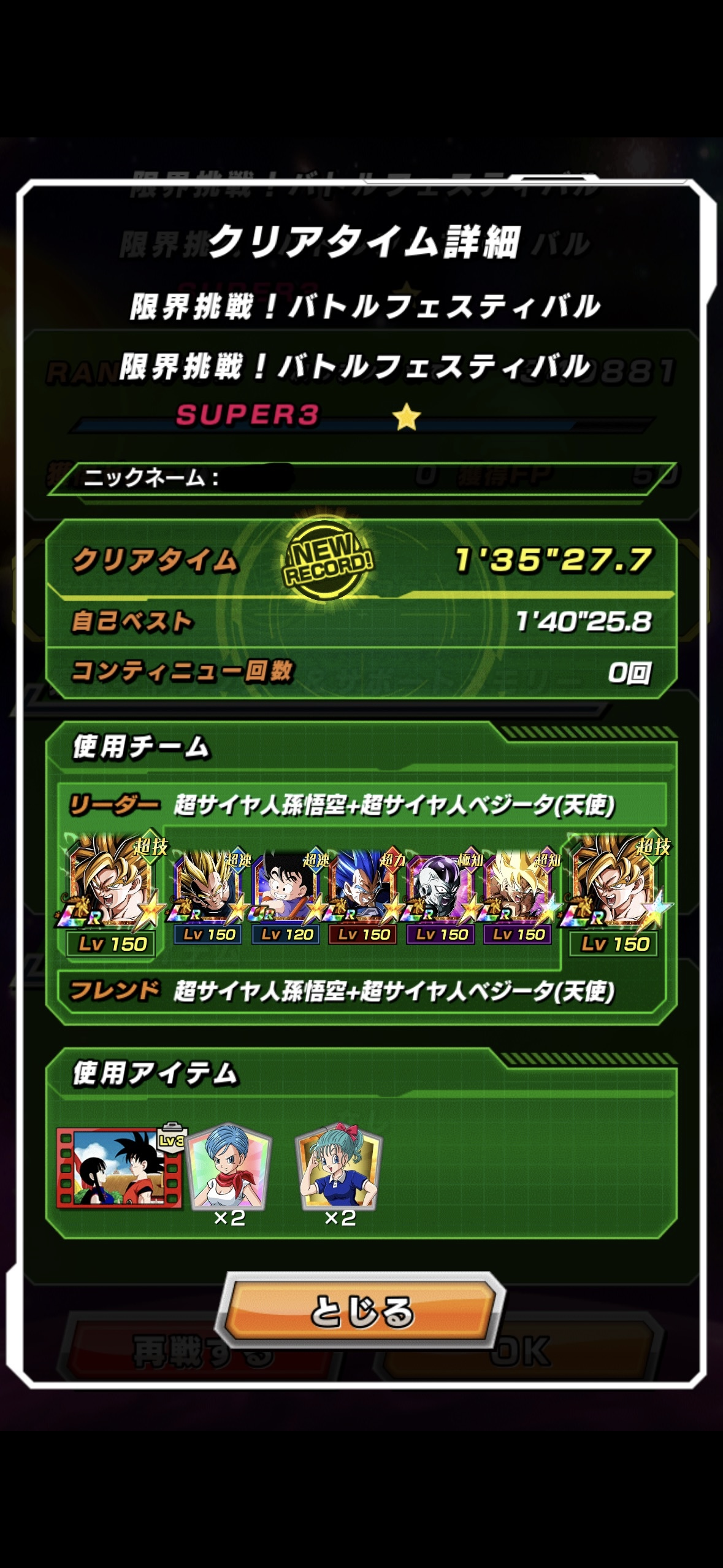Close the clear time details dialog with とじる

tap(363, 1312)
